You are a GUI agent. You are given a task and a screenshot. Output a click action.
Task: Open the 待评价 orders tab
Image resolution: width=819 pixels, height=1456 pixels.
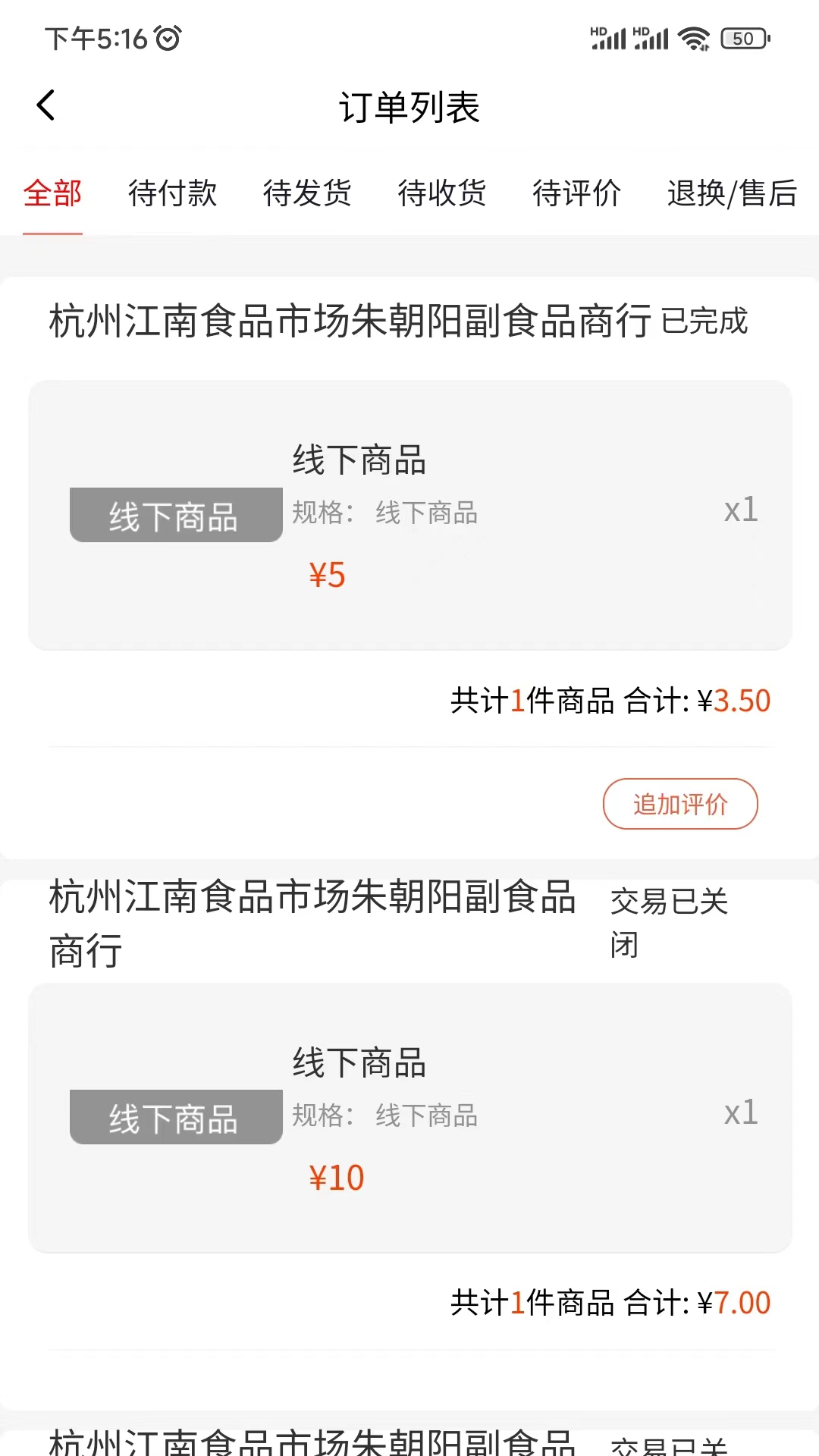(x=578, y=194)
